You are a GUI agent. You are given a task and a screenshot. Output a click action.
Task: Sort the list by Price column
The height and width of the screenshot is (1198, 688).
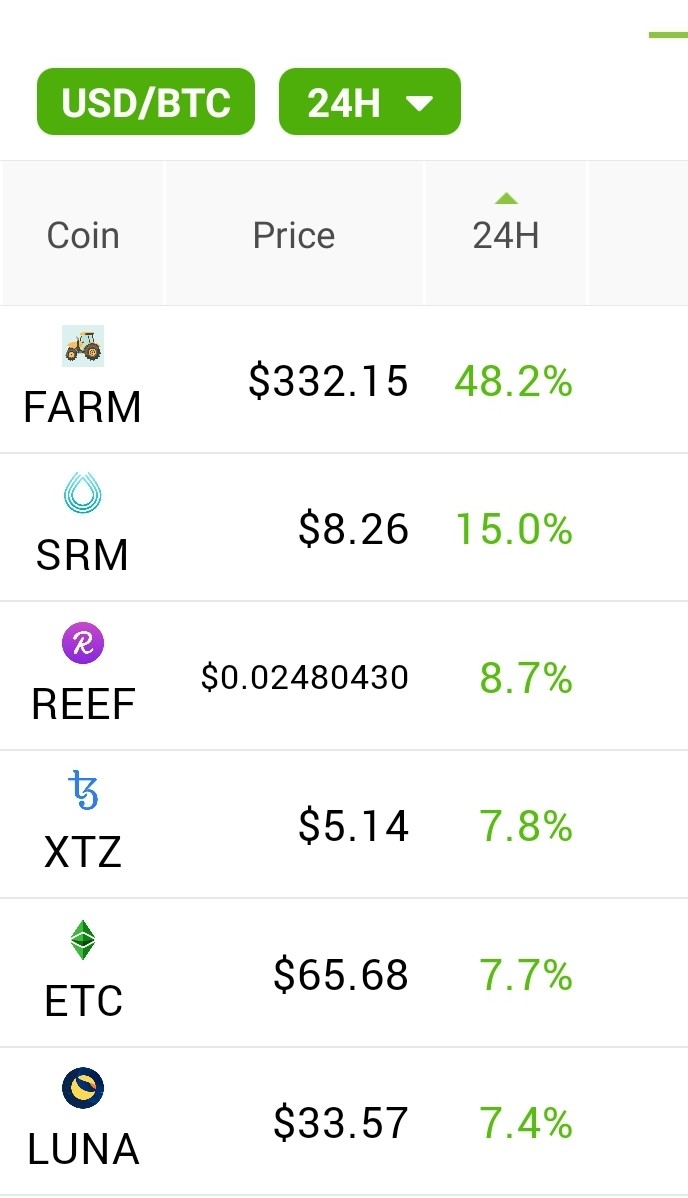pyautogui.click(x=294, y=235)
